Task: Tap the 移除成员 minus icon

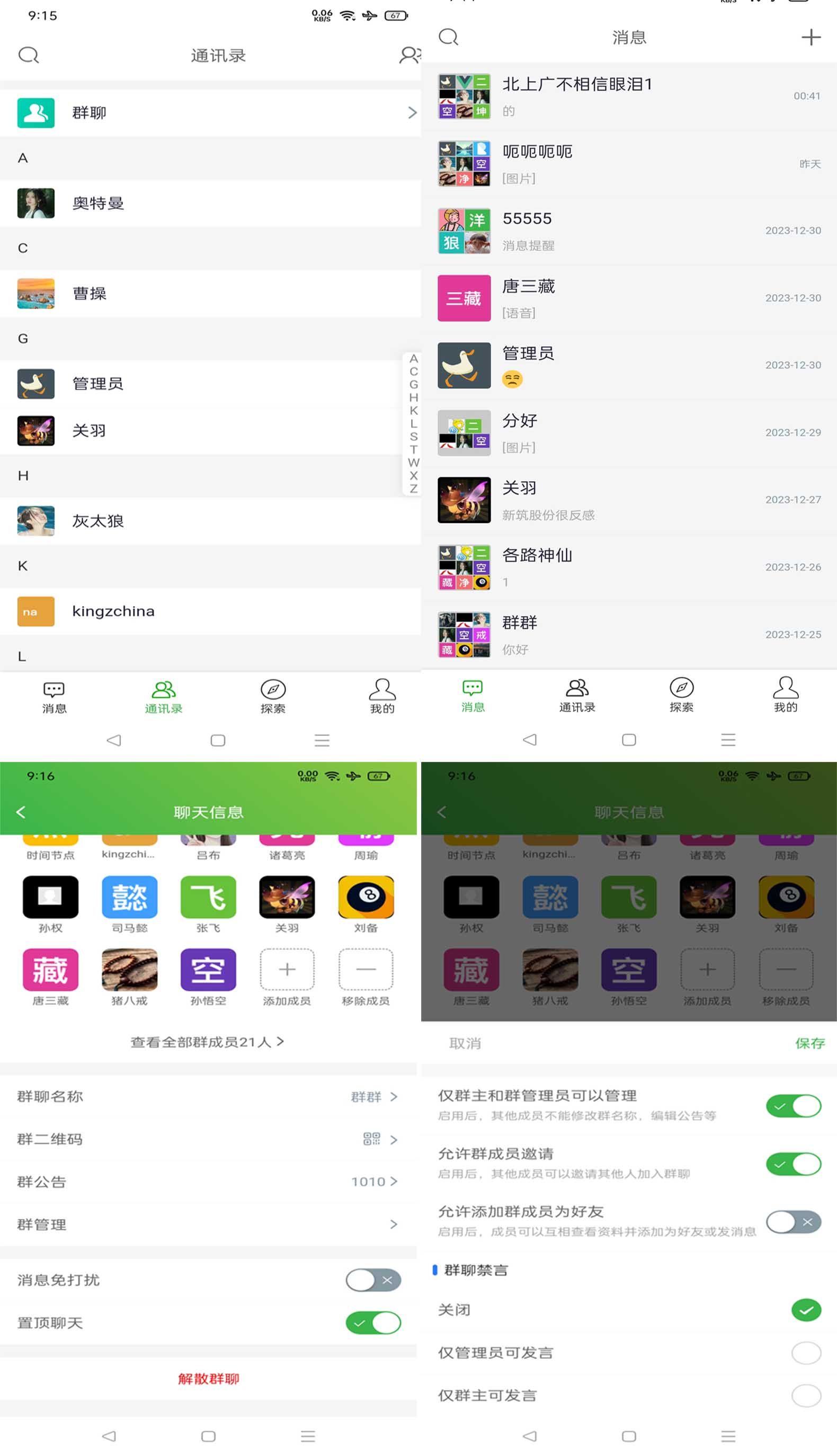Action: [x=366, y=970]
